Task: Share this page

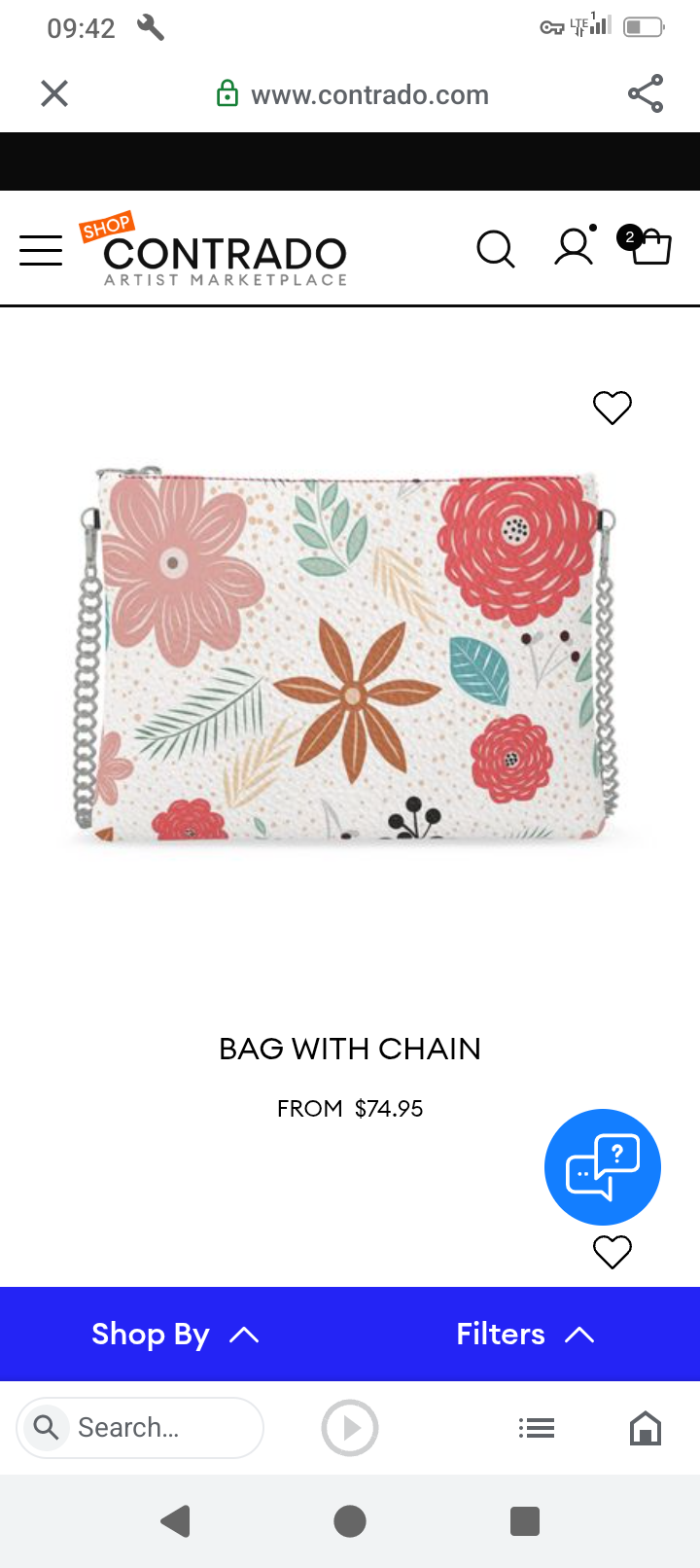Action: (646, 93)
